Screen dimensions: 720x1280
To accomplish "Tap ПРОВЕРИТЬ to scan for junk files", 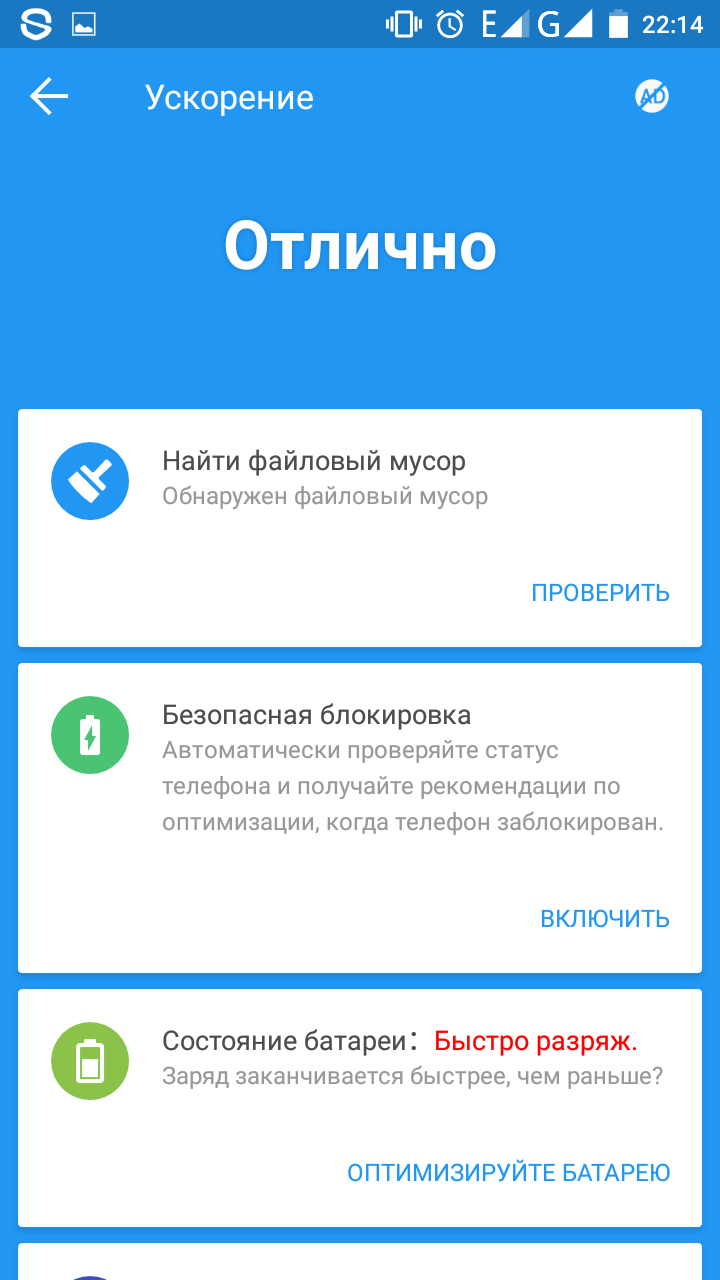I will [x=600, y=593].
